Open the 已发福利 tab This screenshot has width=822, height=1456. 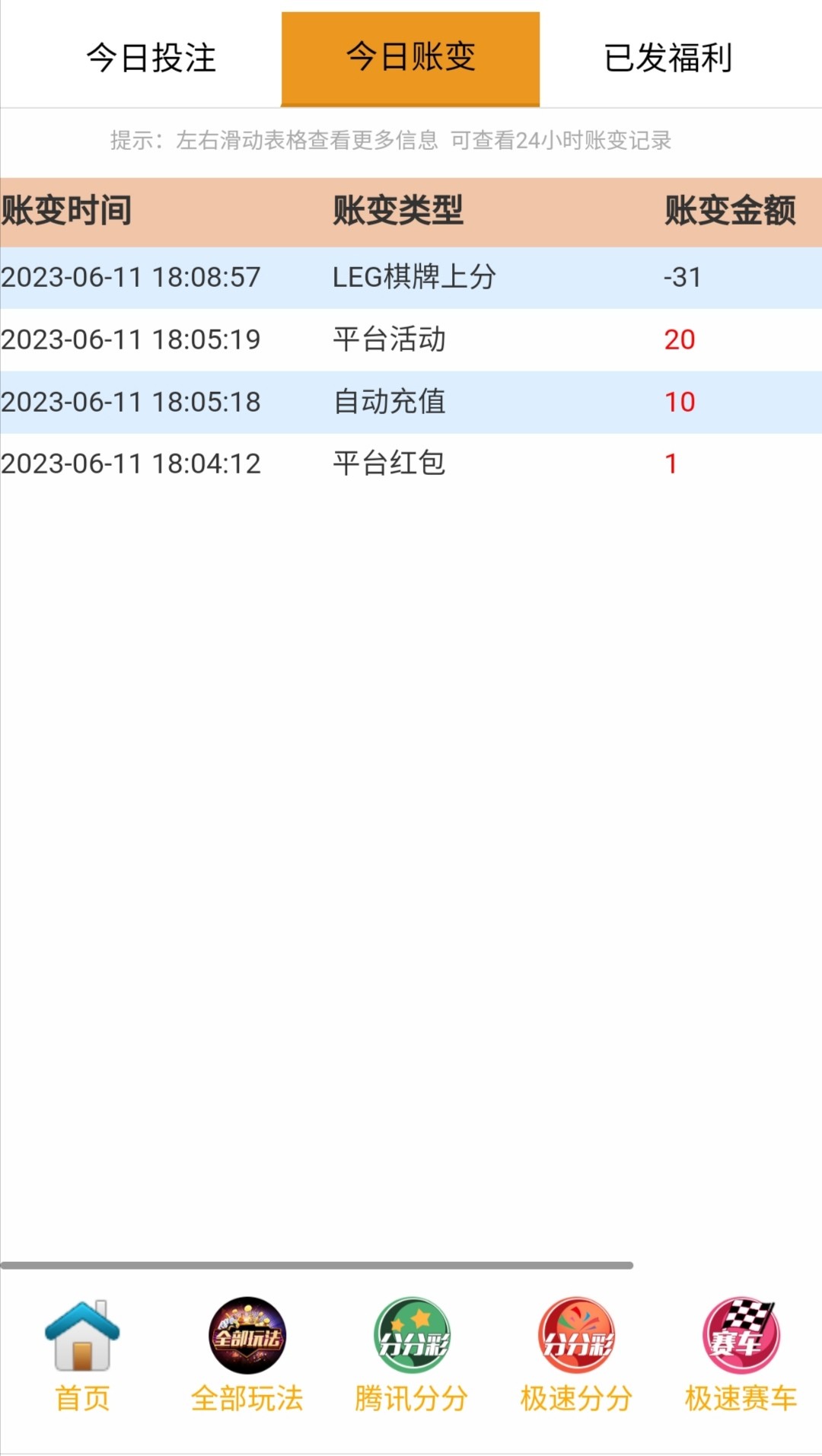click(668, 58)
